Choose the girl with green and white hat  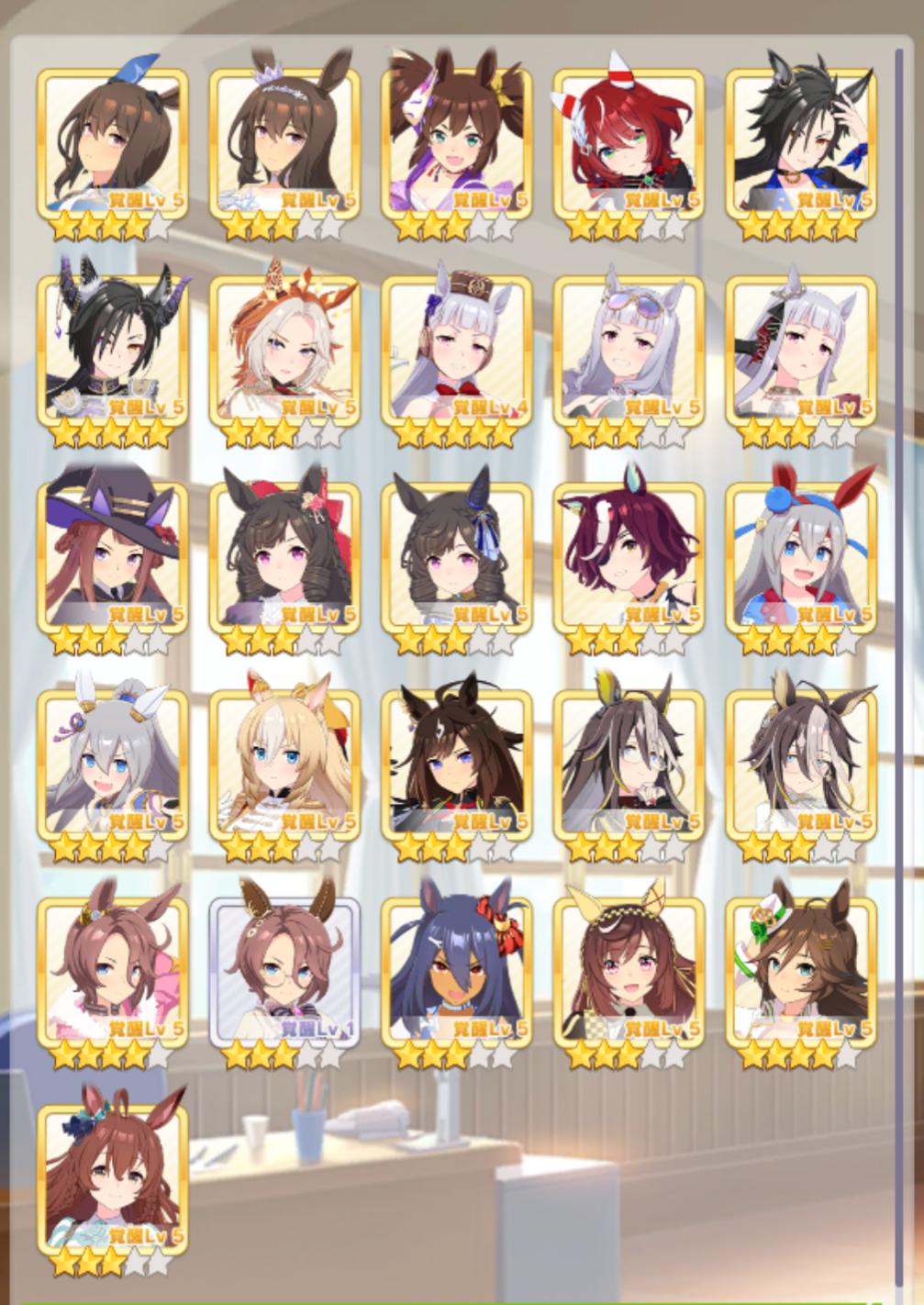tap(801, 972)
